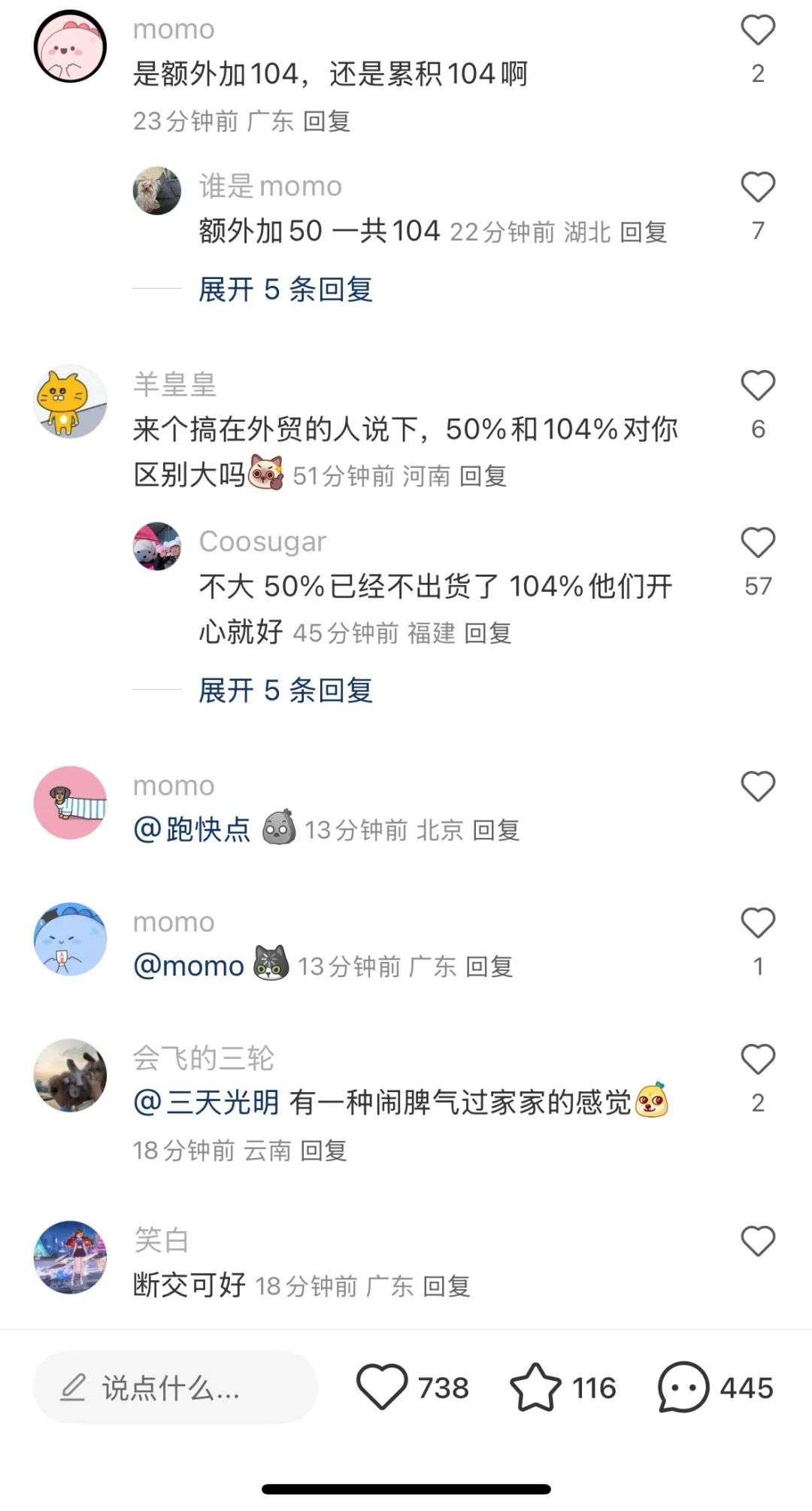Image resolution: width=812 pixels, height=1511 pixels.
Task: Favorite the post with the star icon
Action: 535,1388
